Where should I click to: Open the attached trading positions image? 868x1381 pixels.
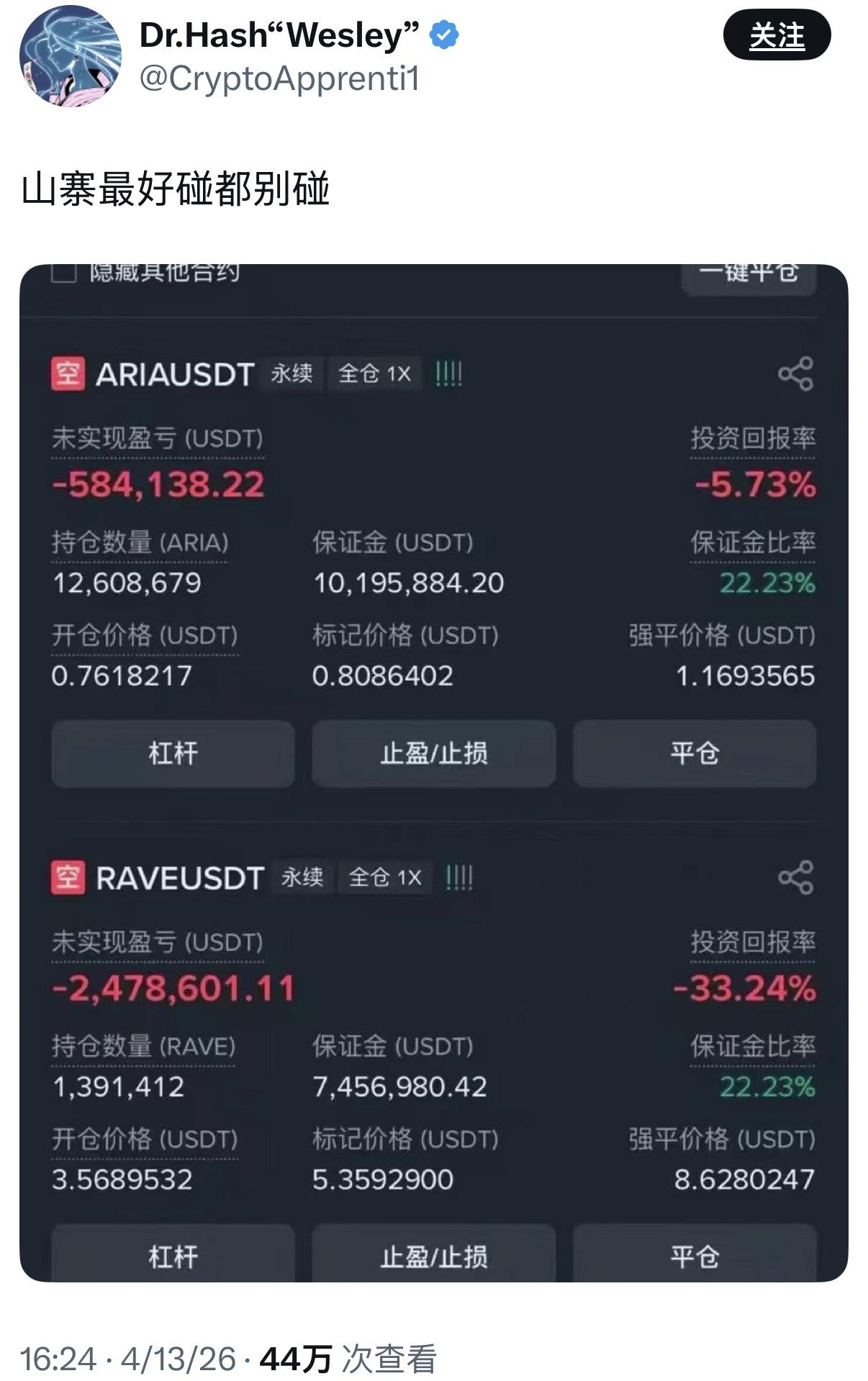tap(433, 771)
